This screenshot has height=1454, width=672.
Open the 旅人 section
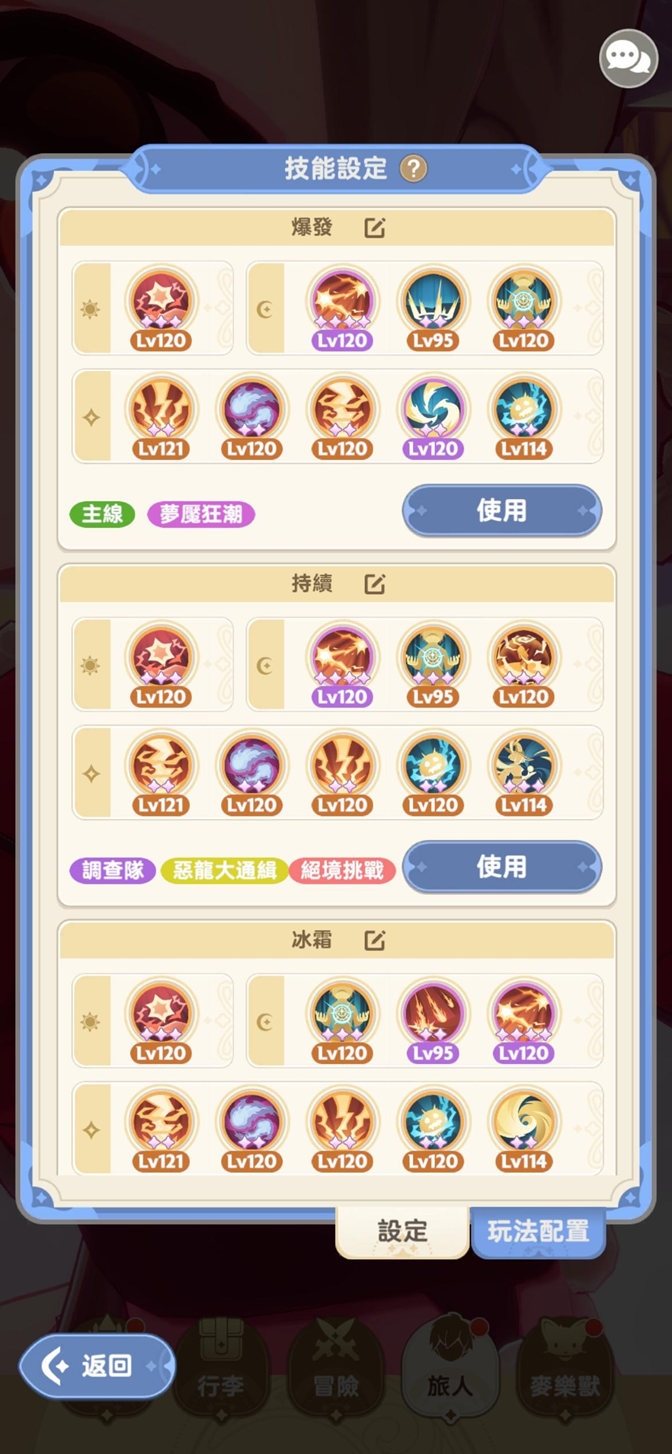(x=449, y=1370)
